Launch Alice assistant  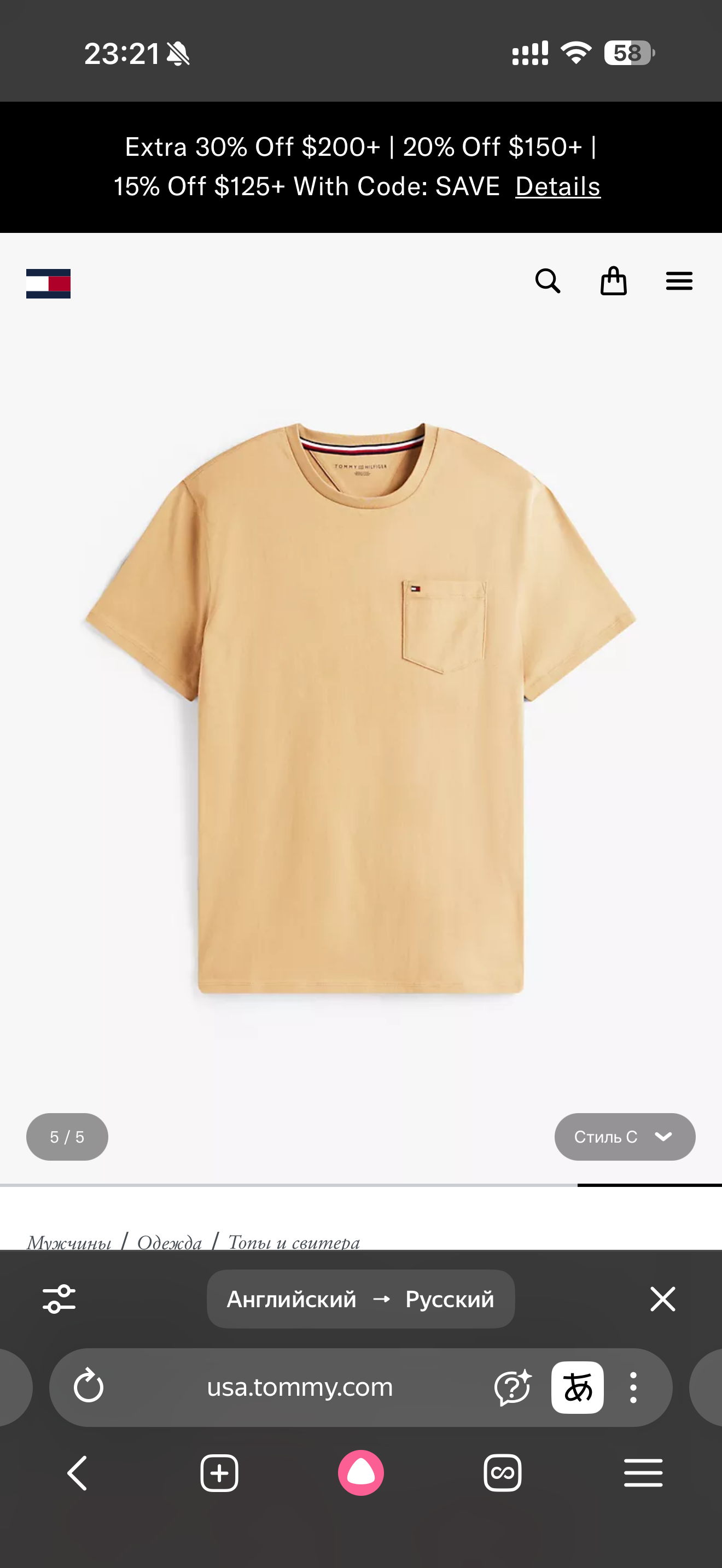tap(361, 1473)
